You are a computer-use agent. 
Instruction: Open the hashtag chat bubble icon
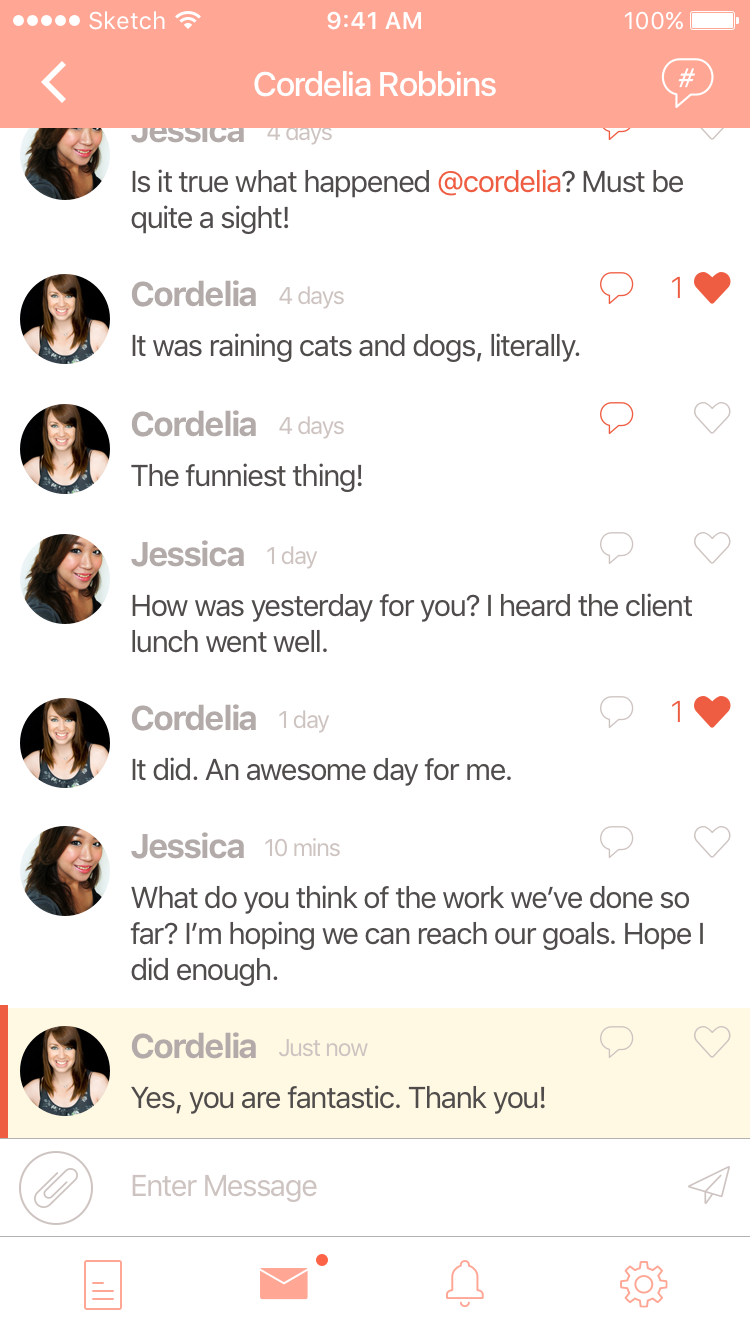(x=687, y=82)
